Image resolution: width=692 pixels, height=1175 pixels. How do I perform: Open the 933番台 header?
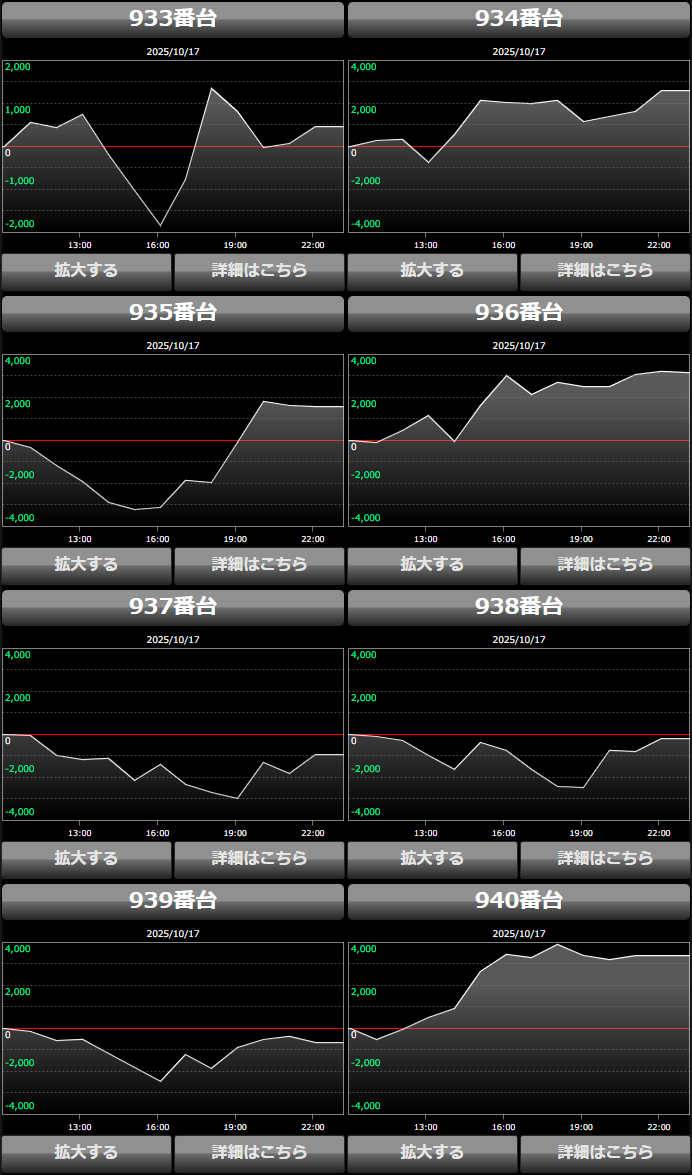coord(173,19)
